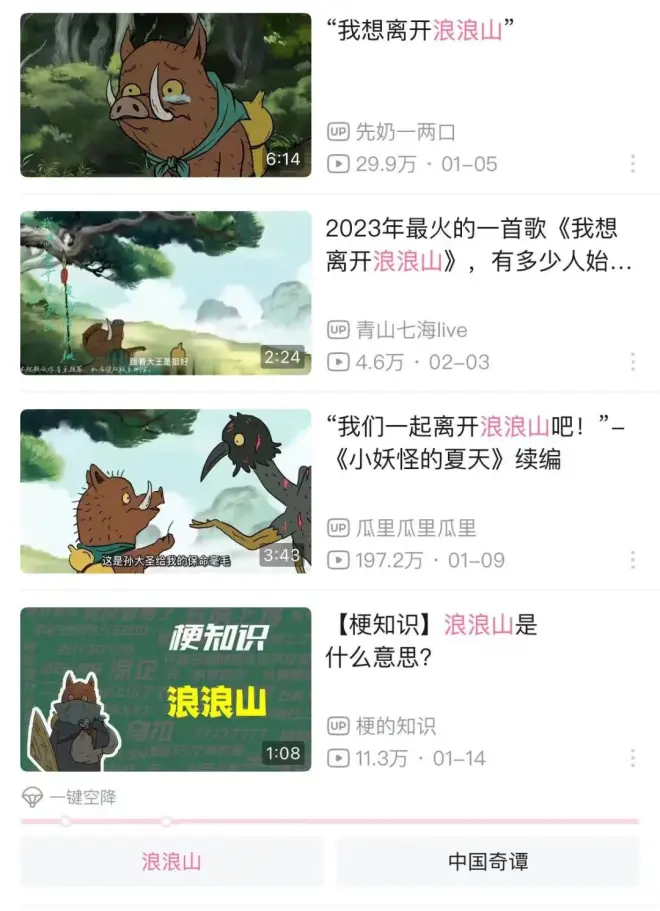Show more options for 瓜里瓜里瓜里's video
Screen dimensions: 660x911
point(632,560)
